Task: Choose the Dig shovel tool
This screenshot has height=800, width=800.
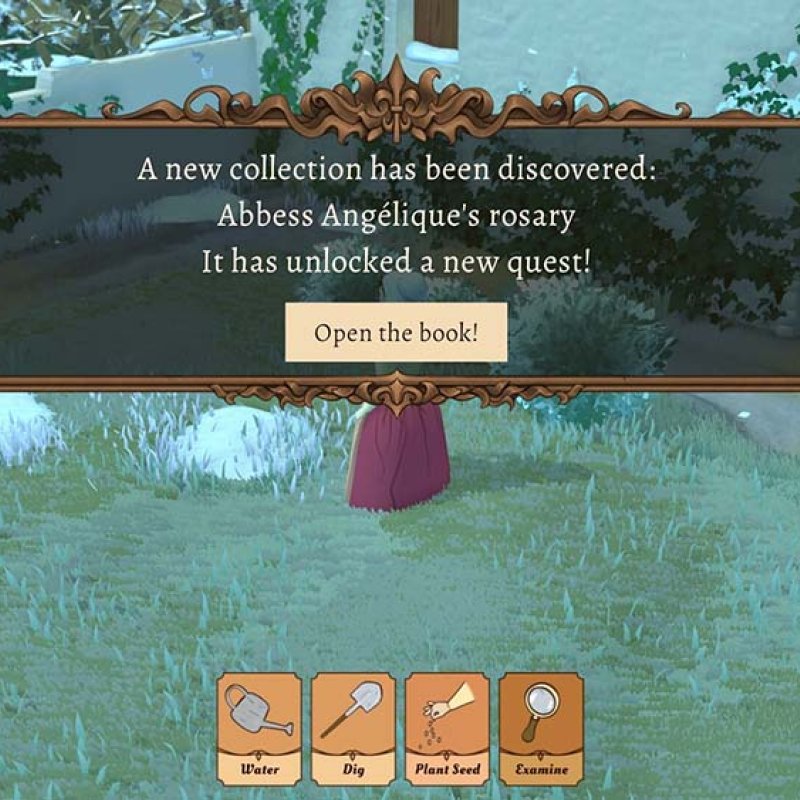Action: 353,727
